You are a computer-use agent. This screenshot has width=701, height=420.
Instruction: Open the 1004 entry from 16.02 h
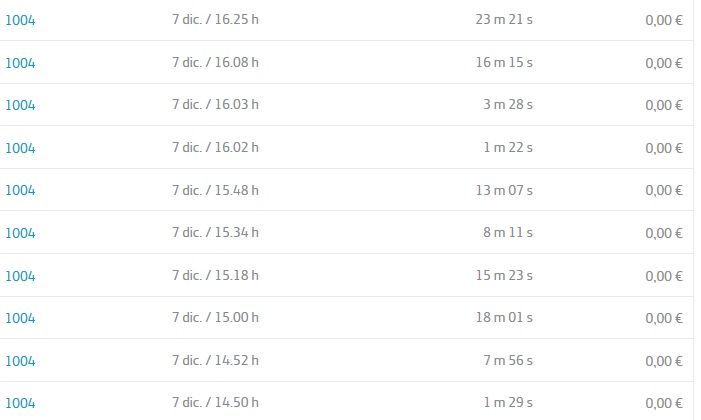pos(20,148)
